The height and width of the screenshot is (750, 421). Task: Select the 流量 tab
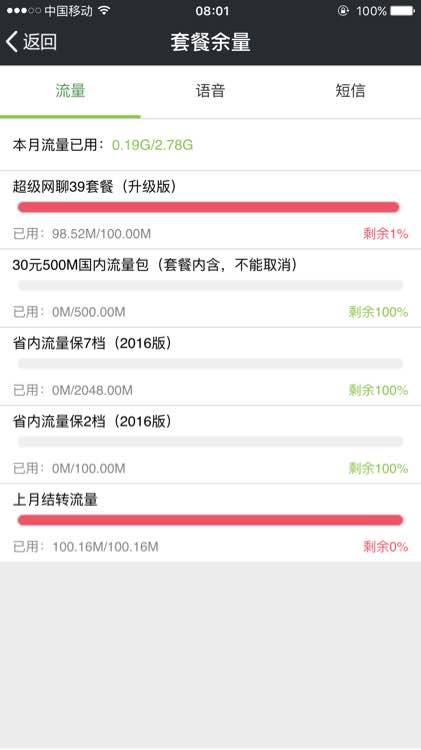click(x=70, y=91)
